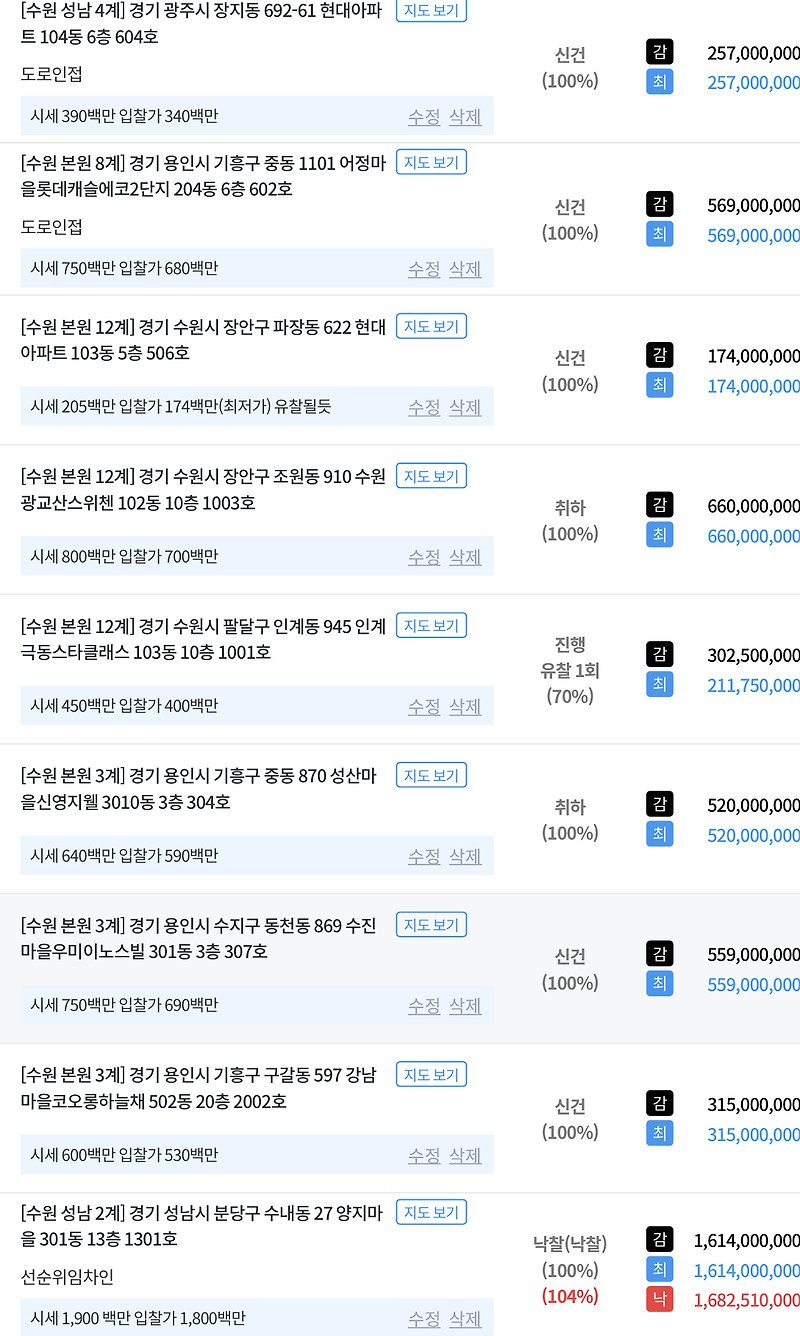This screenshot has width=800, height=1336.
Task: Tap 지도 보기 for 강남마을코오롱하늘채
Action: tap(431, 1075)
